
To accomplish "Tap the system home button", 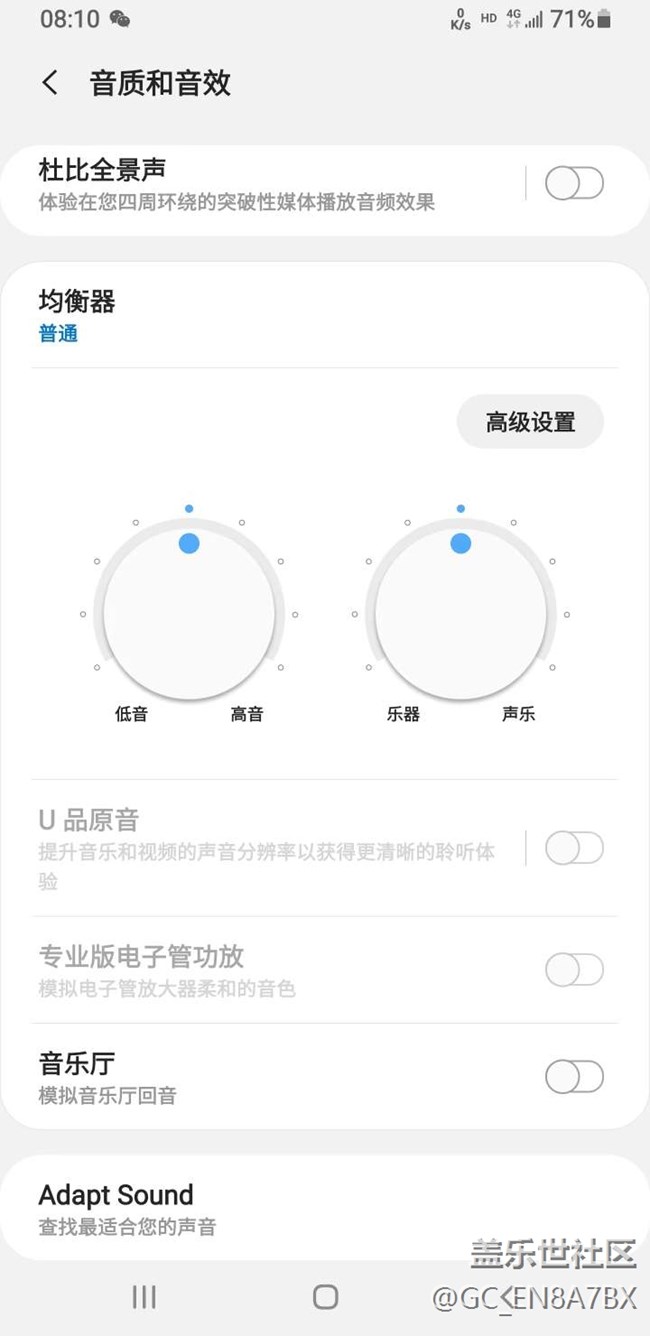I will coord(325,1297).
